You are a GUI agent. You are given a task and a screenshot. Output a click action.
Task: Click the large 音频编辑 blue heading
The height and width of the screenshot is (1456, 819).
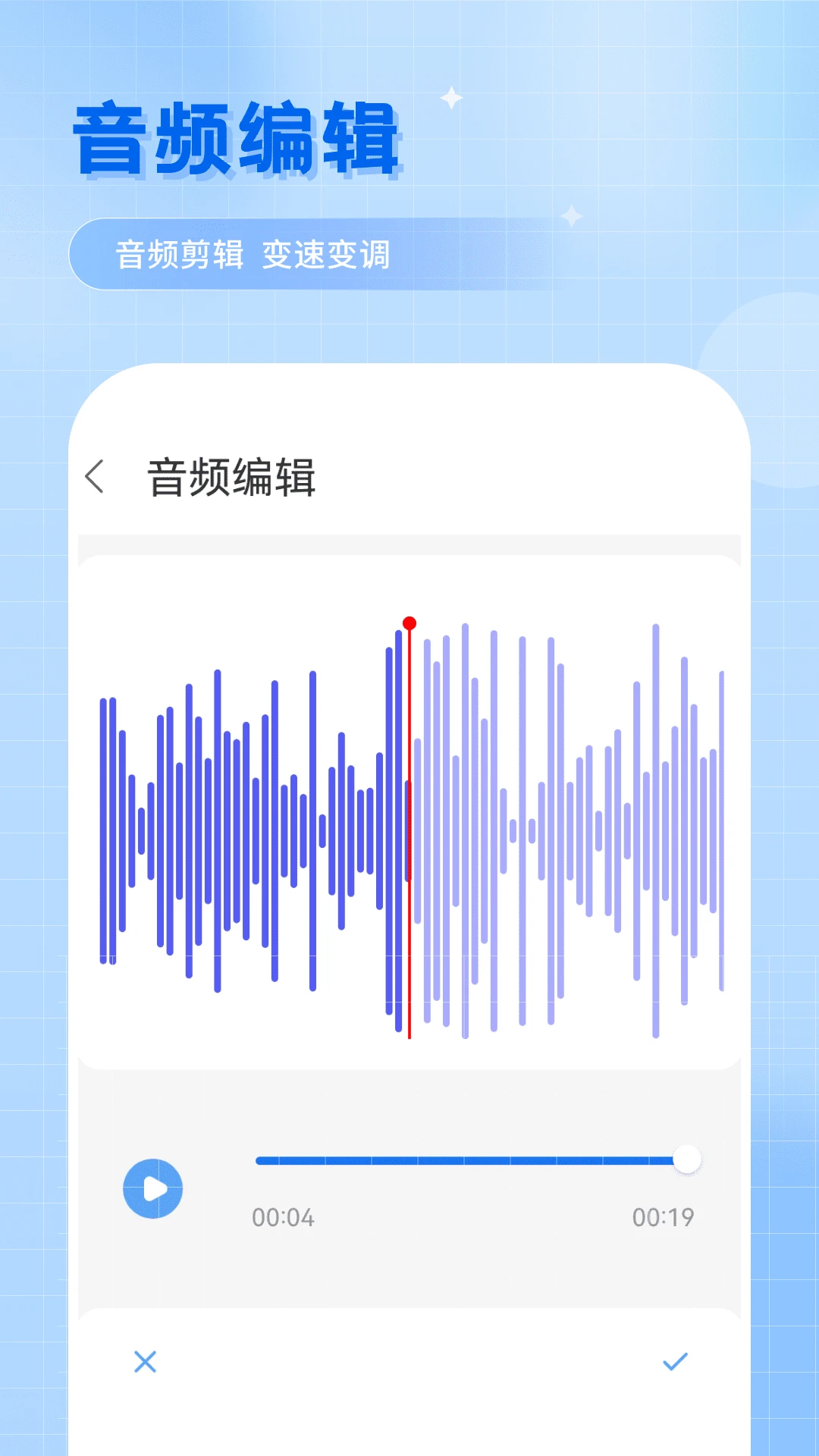tap(235, 136)
